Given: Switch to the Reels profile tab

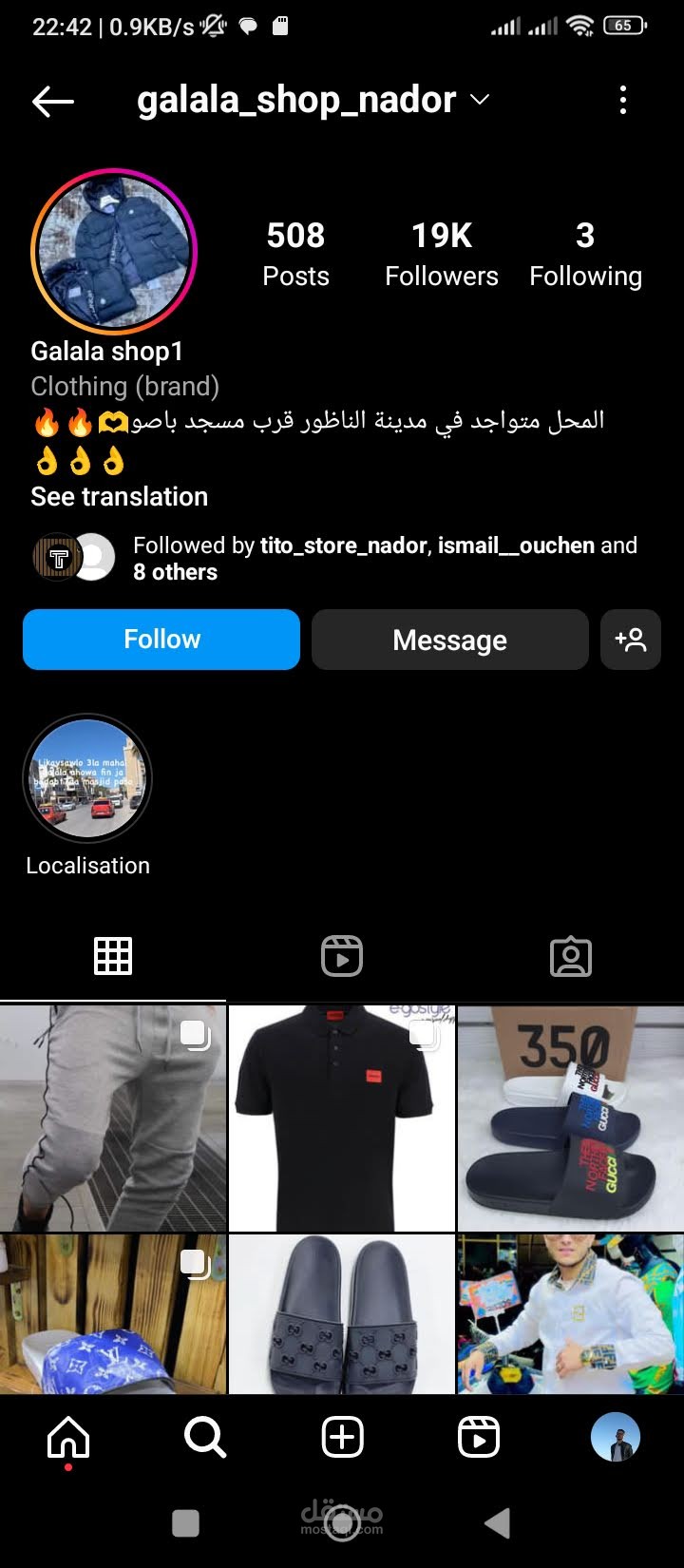Looking at the screenshot, I should pyautogui.click(x=342, y=956).
